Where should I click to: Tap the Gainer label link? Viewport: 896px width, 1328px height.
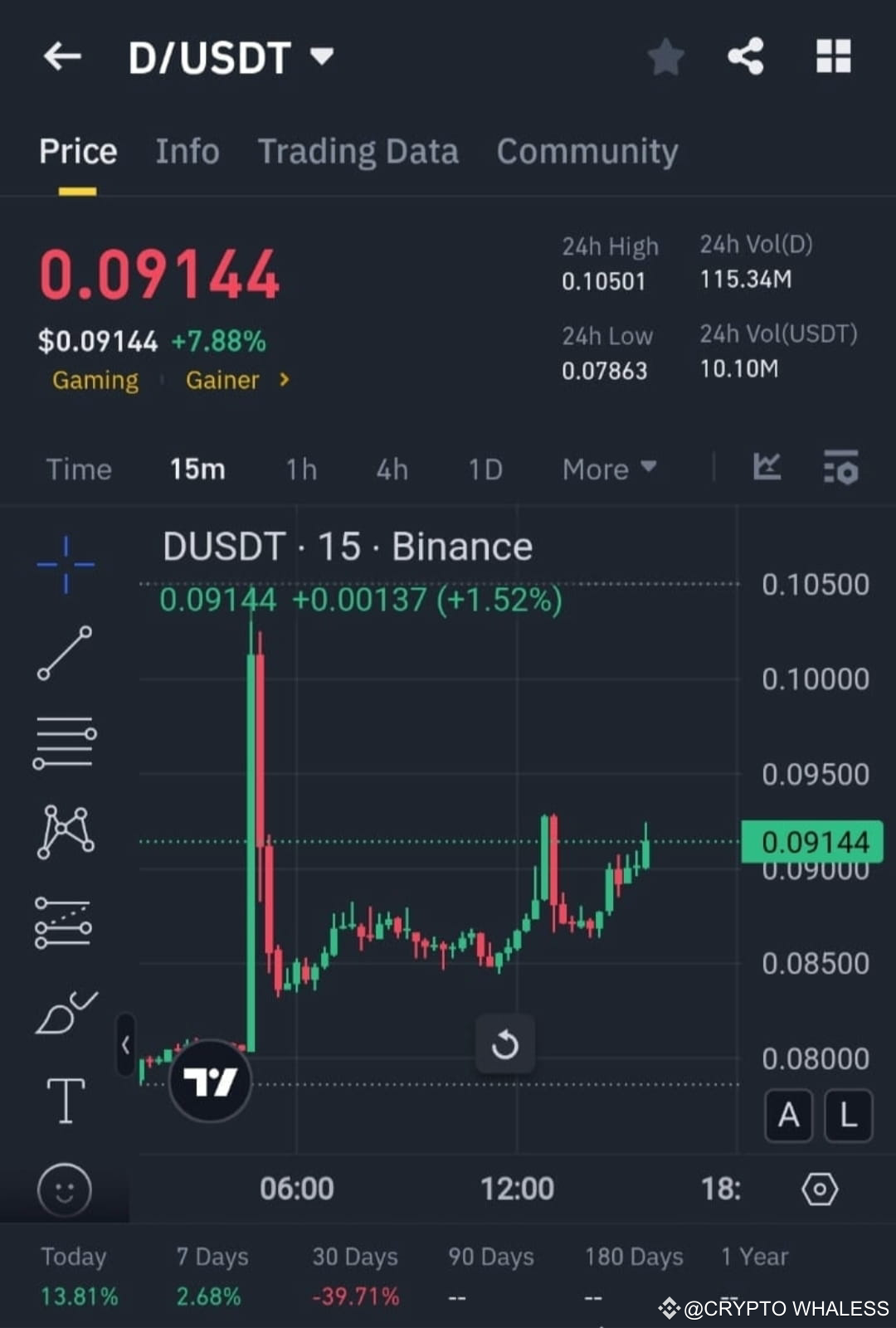(x=222, y=380)
